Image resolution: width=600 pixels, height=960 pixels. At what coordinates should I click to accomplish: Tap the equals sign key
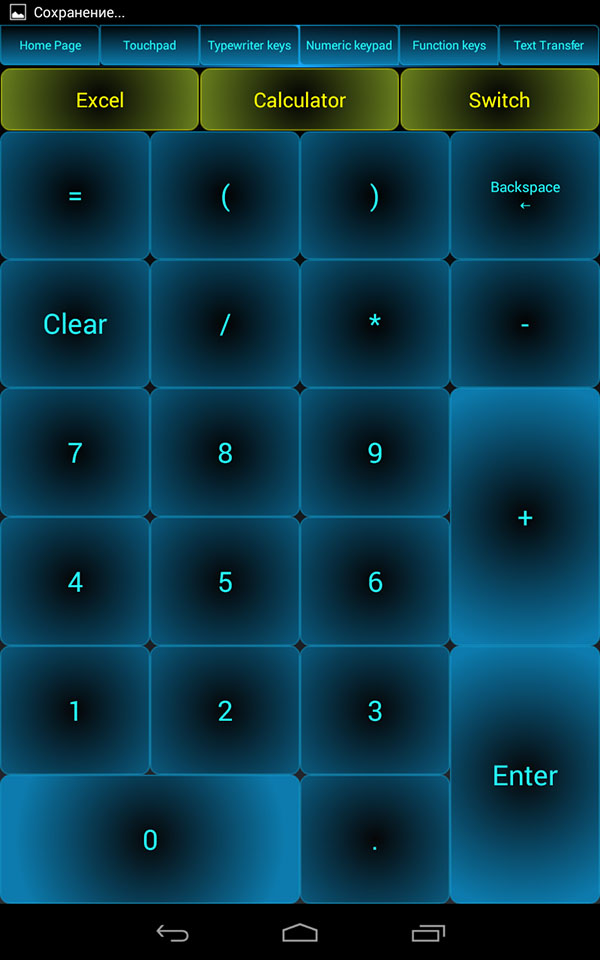coord(75,196)
